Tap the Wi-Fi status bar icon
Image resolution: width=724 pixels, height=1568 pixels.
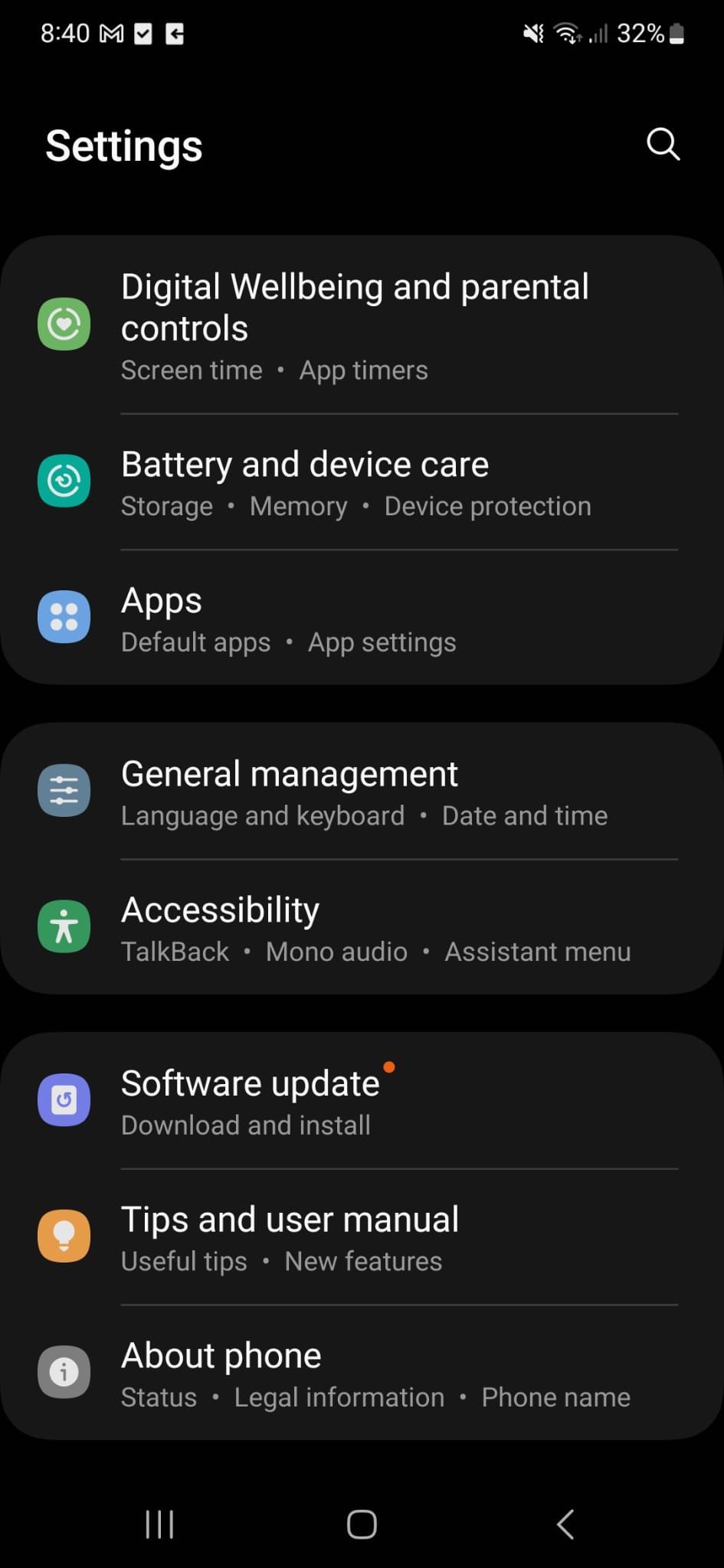pos(567,33)
